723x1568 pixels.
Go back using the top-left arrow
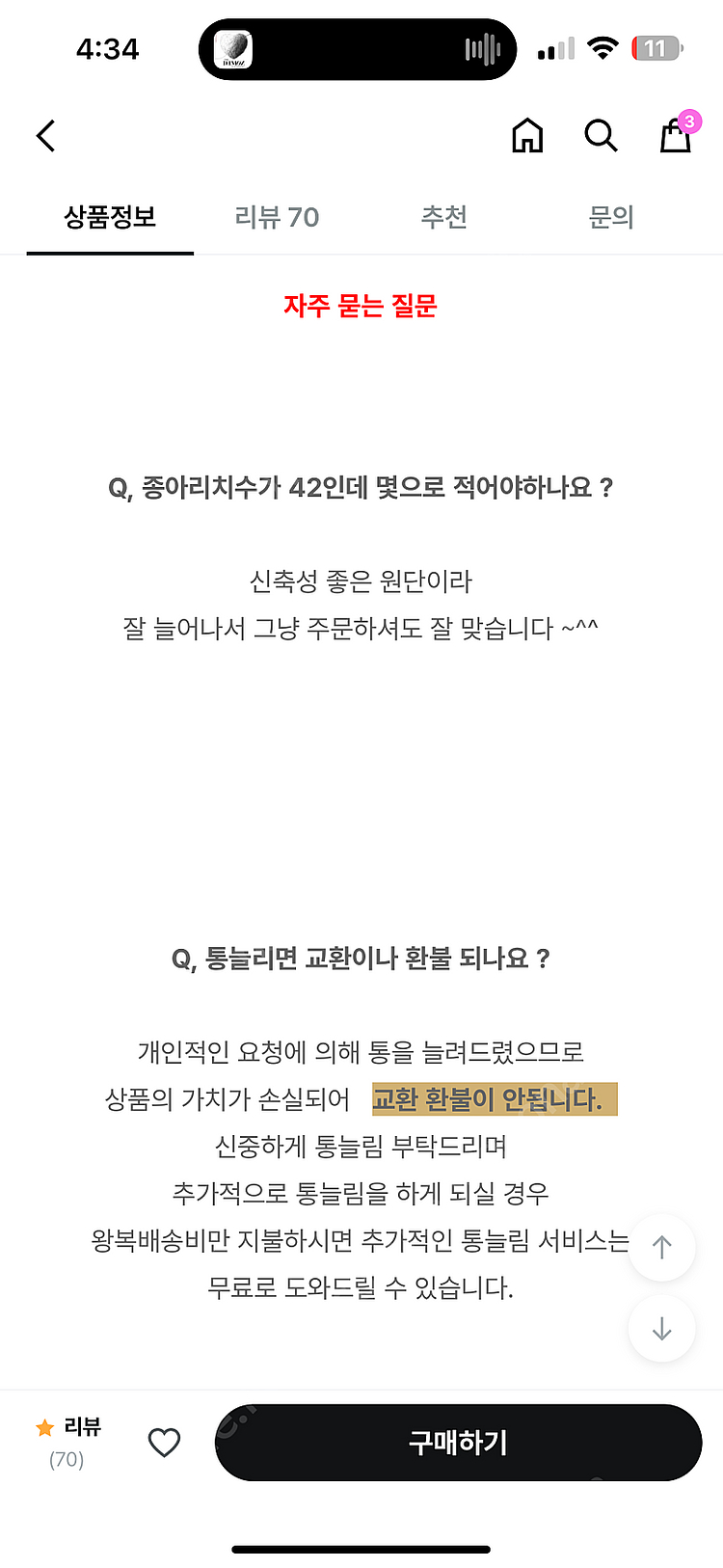pos(46,136)
